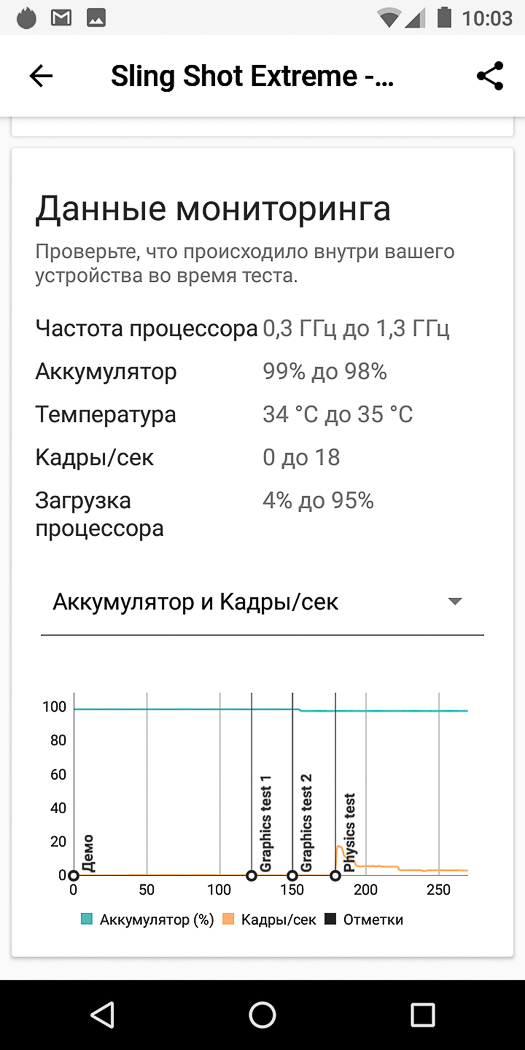The image size is (525, 1050).
Task: Tap the Graphics test 1 marker on the chart
Action: pos(251,876)
